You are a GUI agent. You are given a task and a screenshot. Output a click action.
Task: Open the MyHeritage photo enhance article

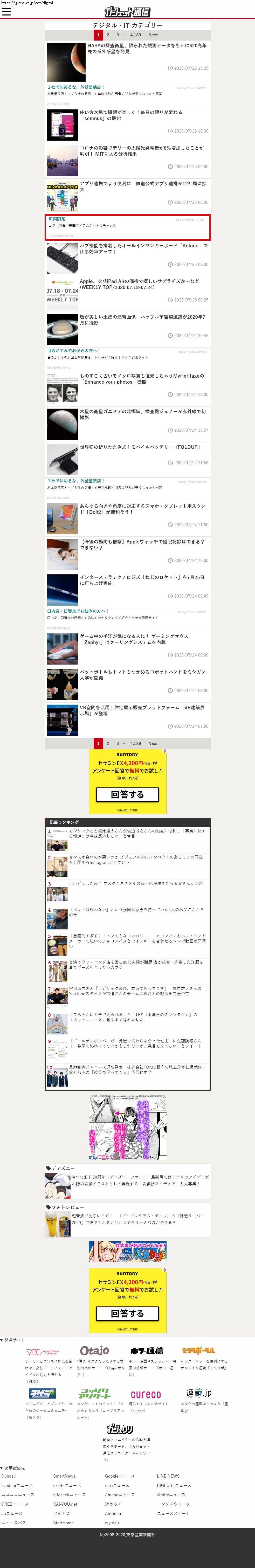pyautogui.click(x=141, y=379)
